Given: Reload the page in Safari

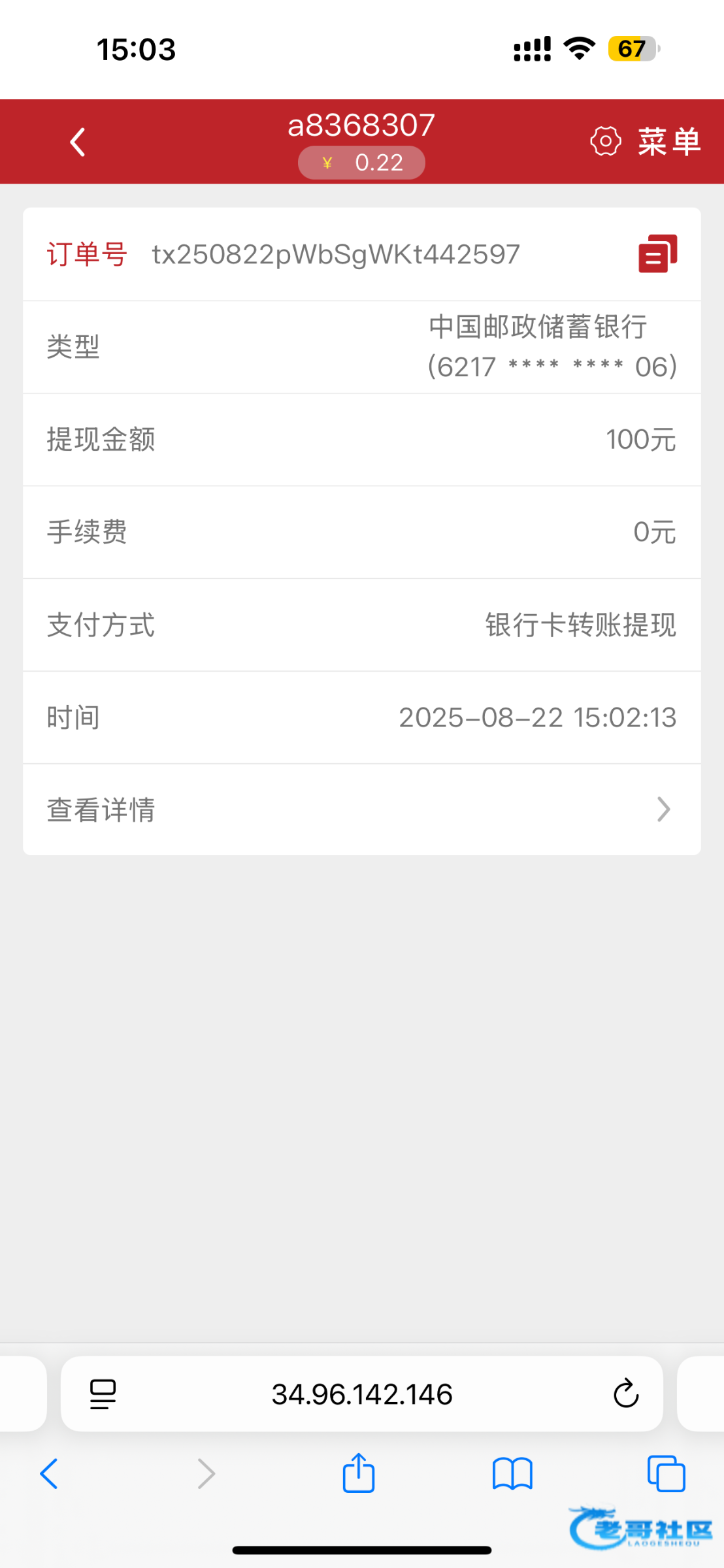Looking at the screenshot, I should coord(625,1394).
